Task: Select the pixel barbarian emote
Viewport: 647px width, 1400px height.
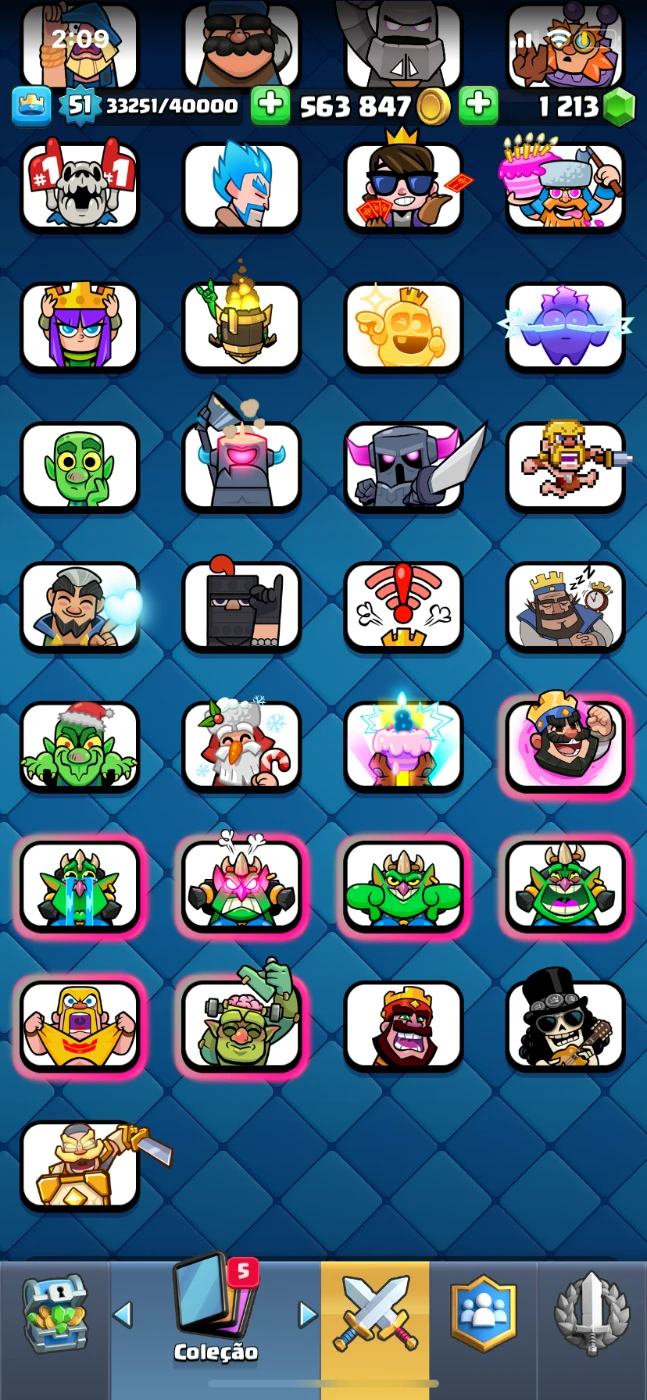Action: 565,467
